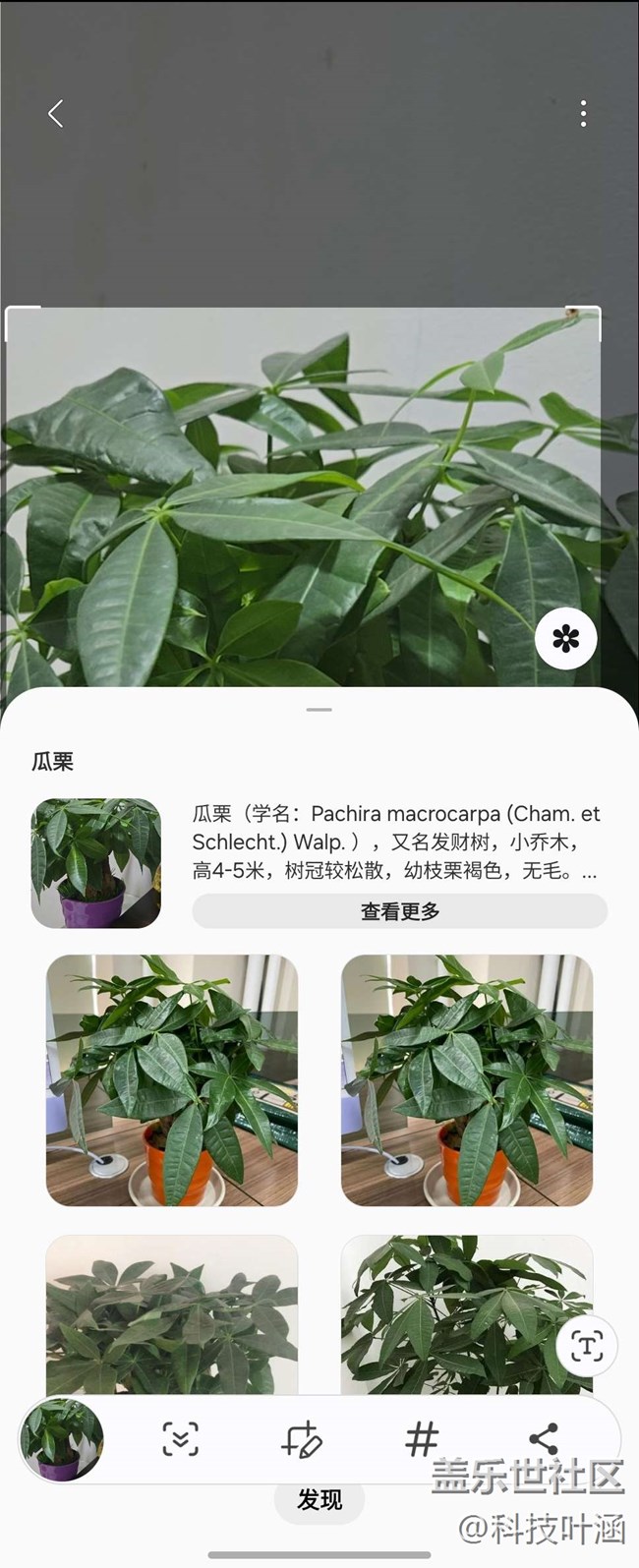
Task: Tap the 发现 button
Action: pos(319,1499)
